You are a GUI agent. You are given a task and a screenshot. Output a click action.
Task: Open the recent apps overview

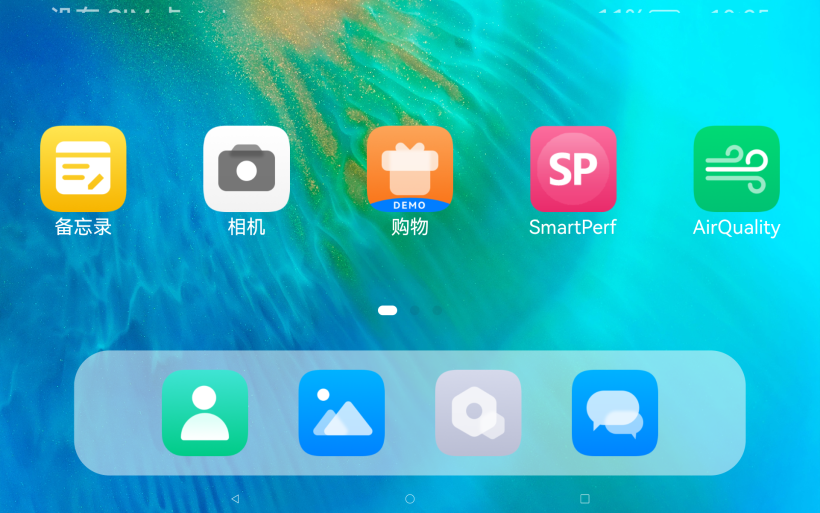[585, 498]
